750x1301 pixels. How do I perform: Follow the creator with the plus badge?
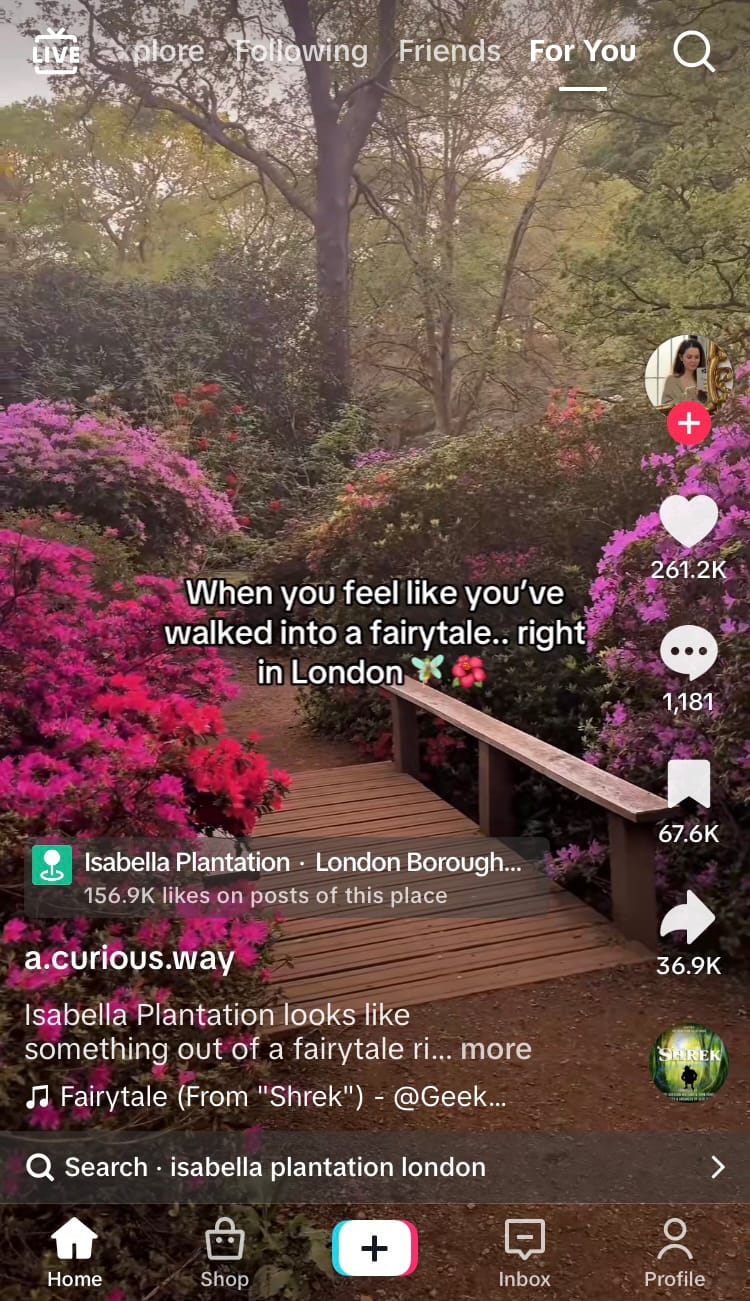coord(688,424)
